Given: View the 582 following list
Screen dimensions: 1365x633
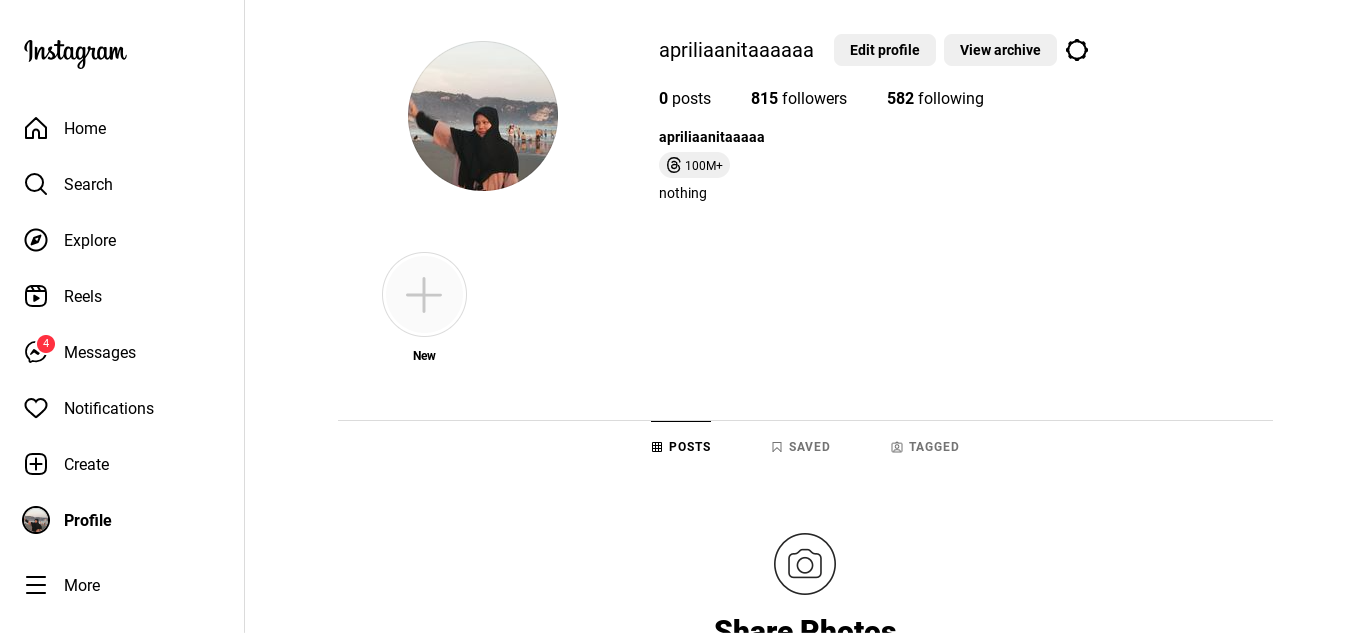Looking at the screenshot, I should coord(935,98).
